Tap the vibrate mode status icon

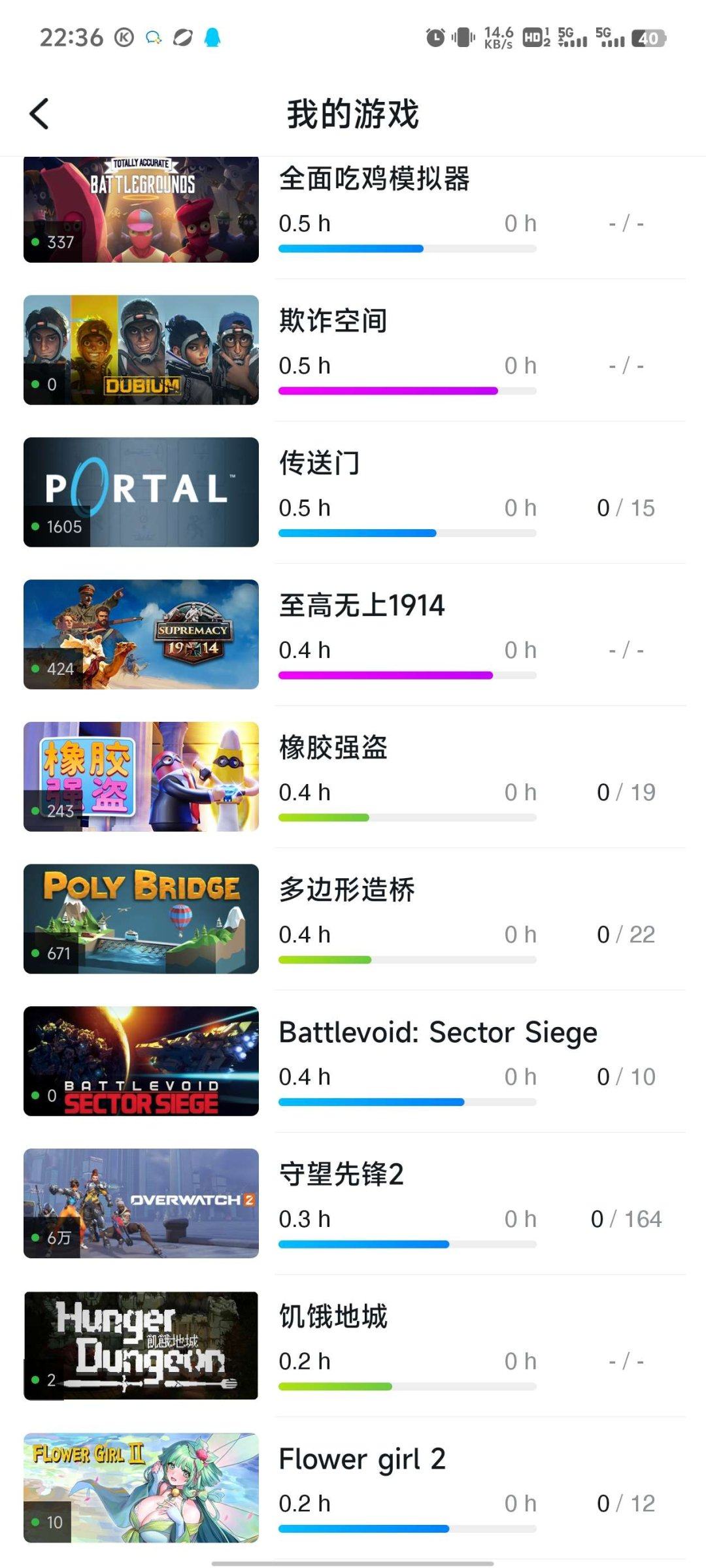(x=462, y=38)
